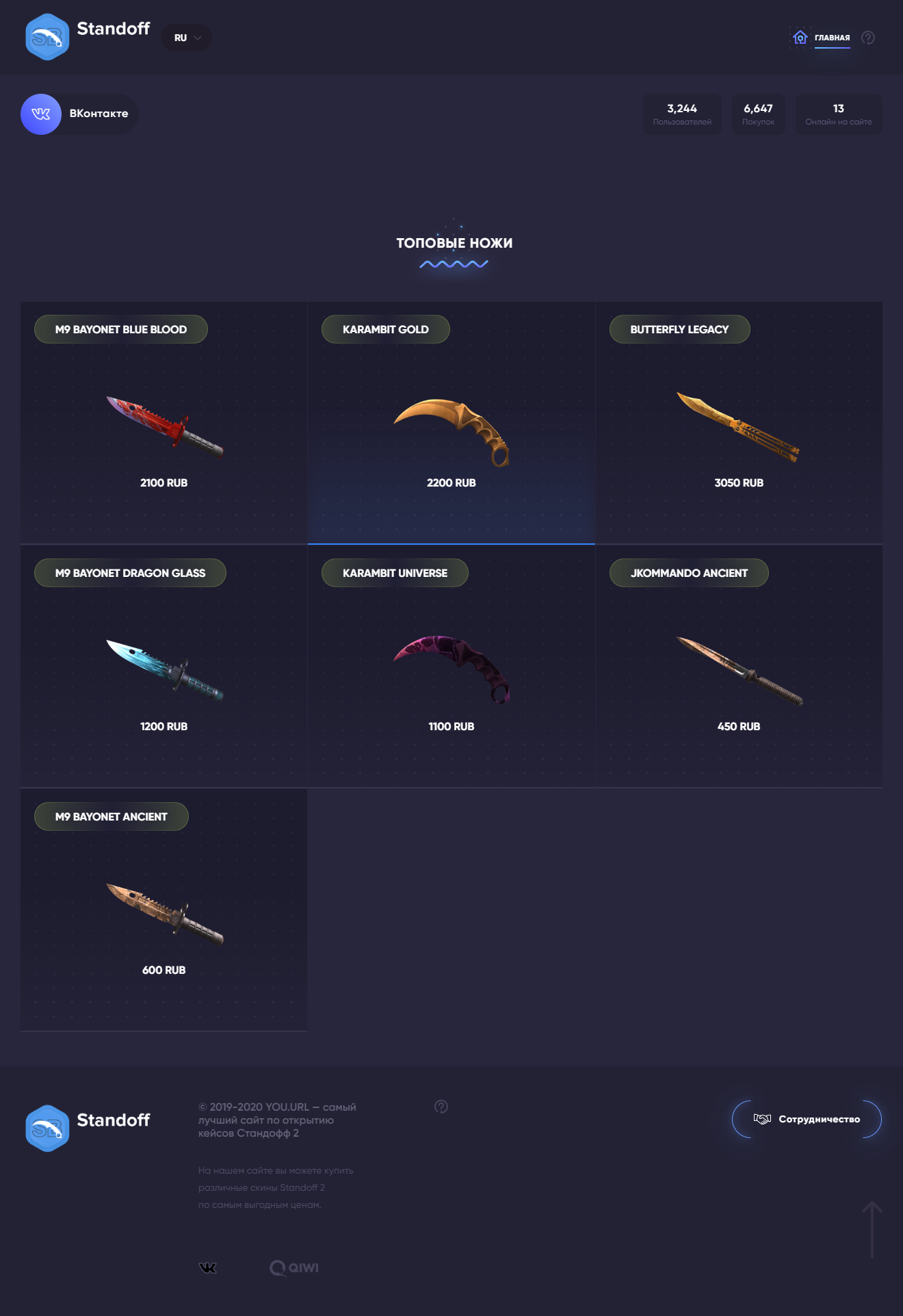Log in with ВКонтакте
The width and height of the screenshot is (903, 1316).
(x=79, y=114)
